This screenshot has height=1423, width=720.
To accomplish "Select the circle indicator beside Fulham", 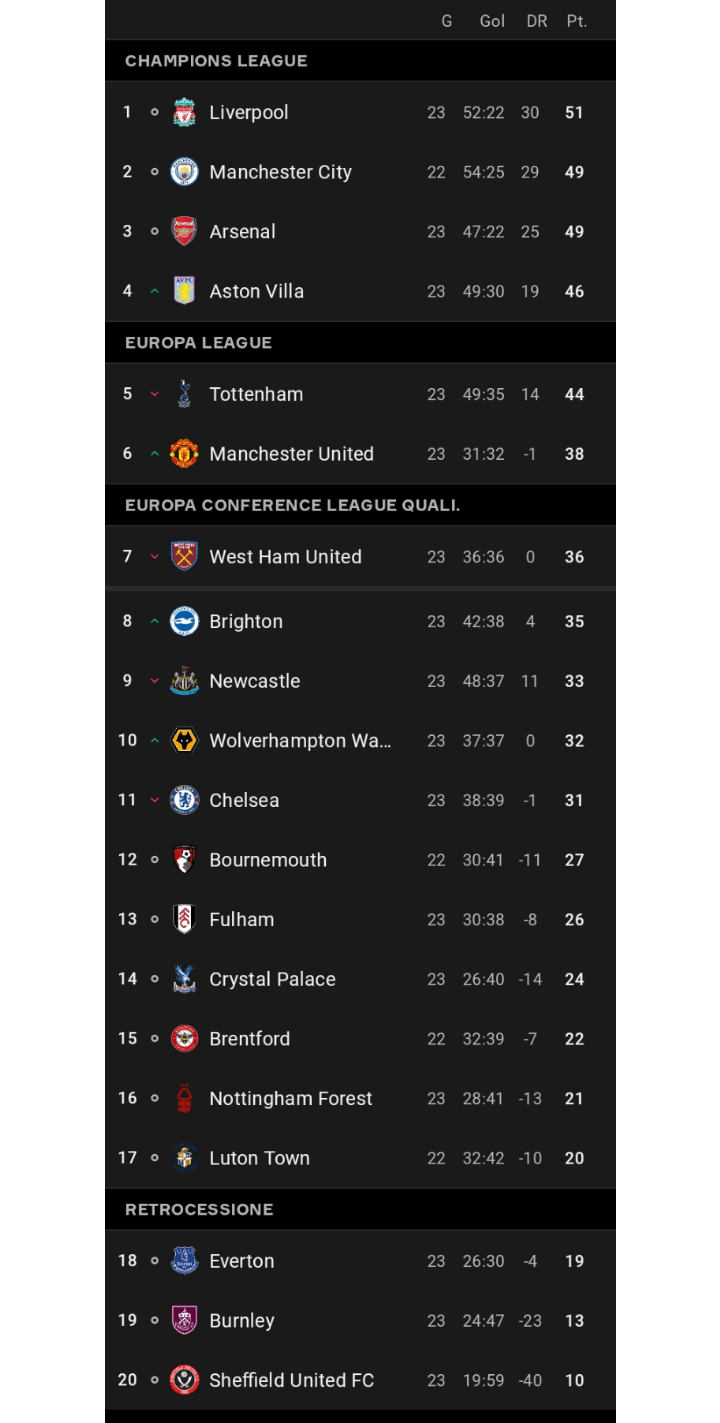I will click(x=152, y=919).
